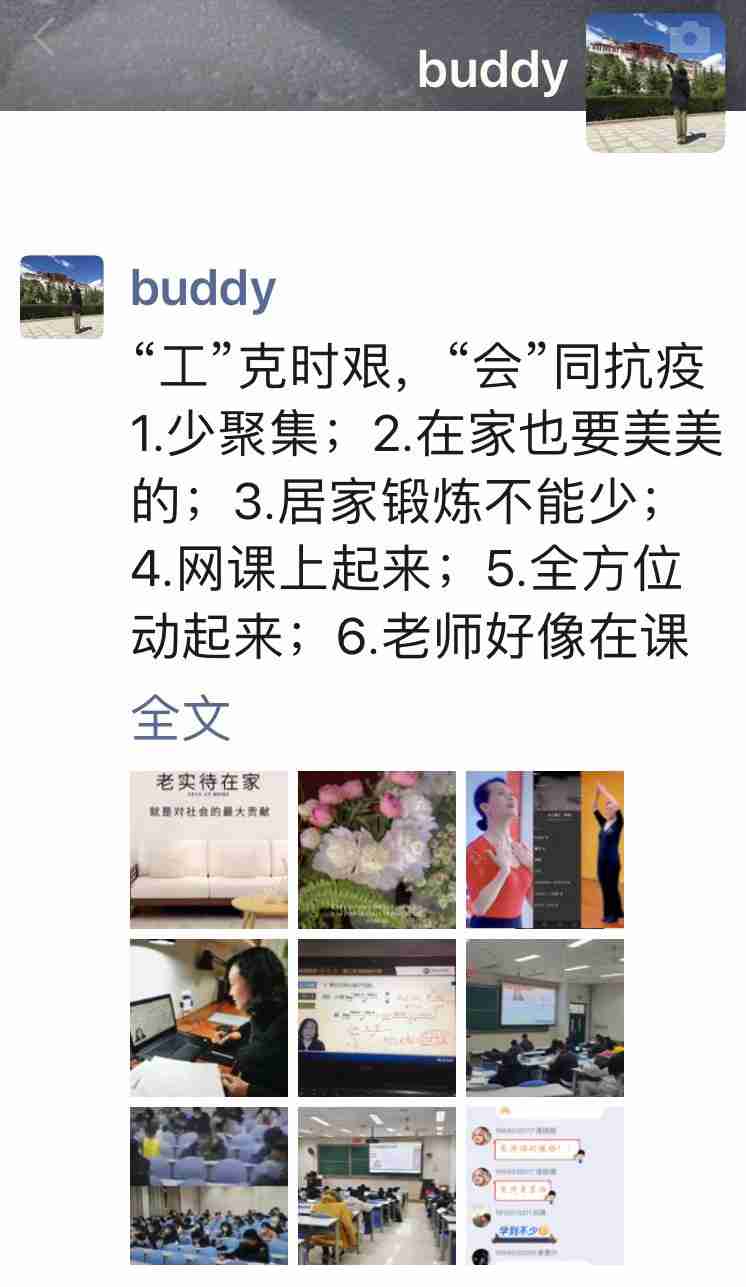View the bottom-row classroom with yellow jacket photo
The image size is (746, 1287).
pos(377,1185)
